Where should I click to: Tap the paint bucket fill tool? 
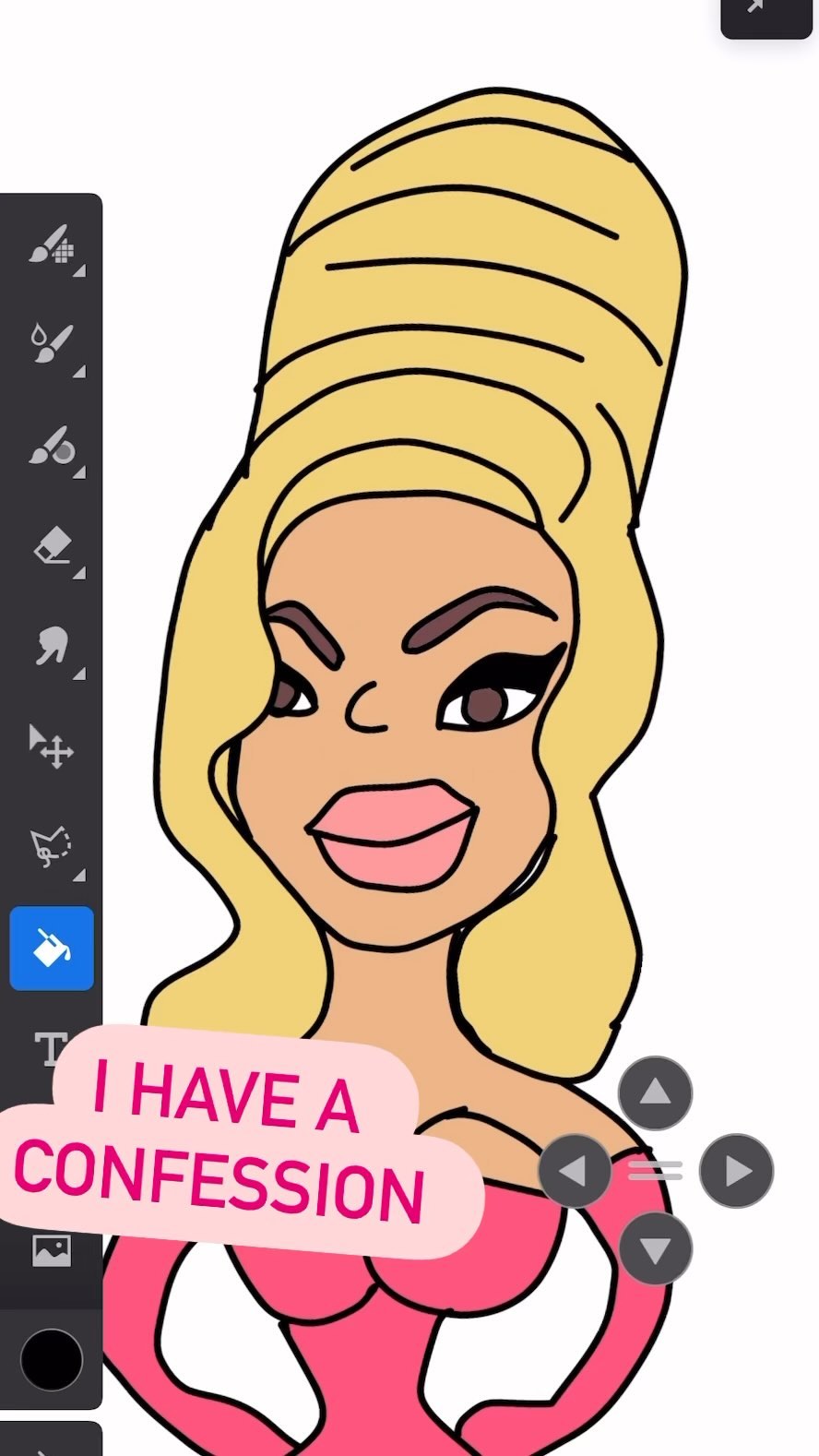(52, 949)
